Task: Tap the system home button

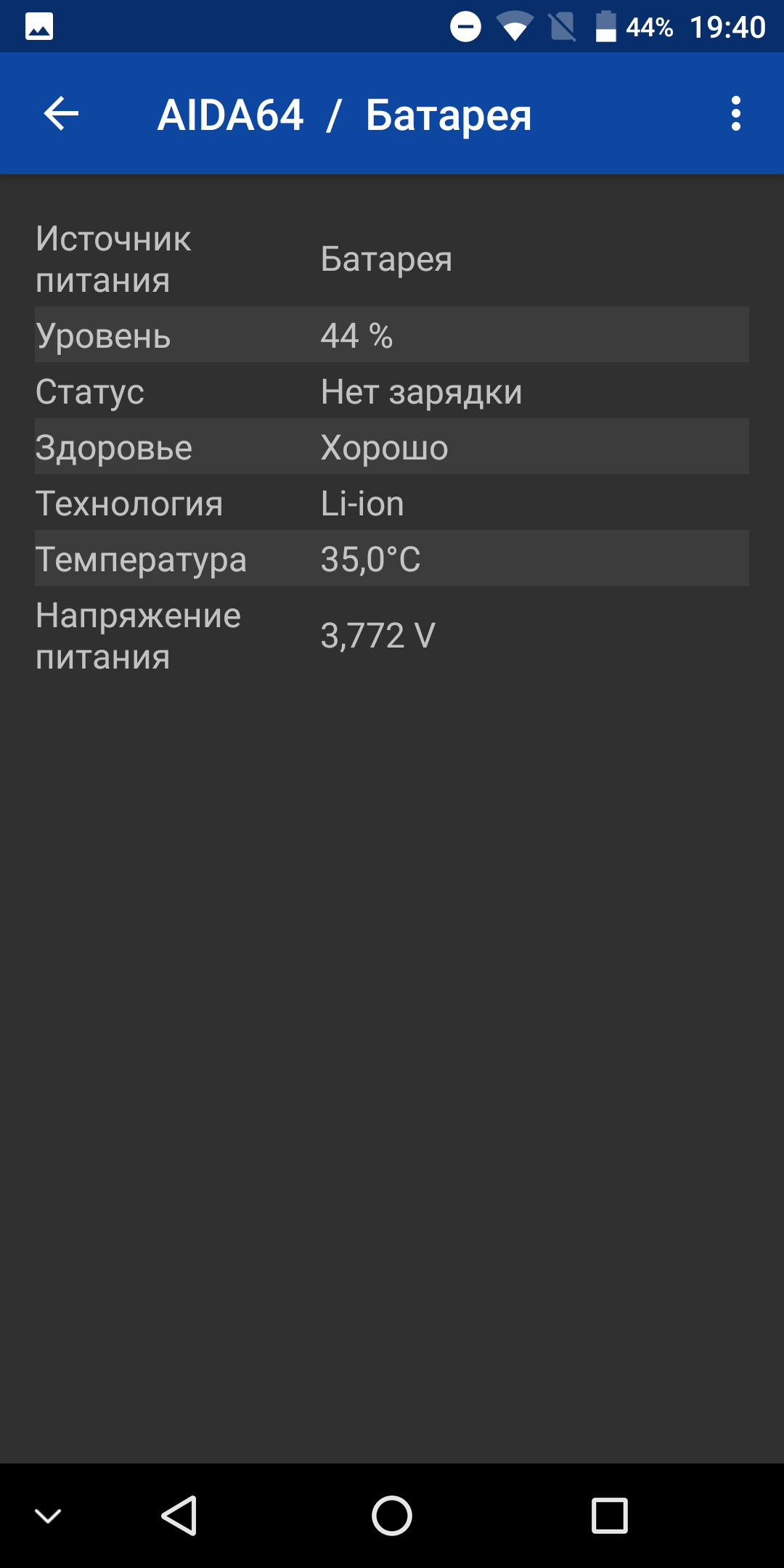Action: click(392, 1516)
